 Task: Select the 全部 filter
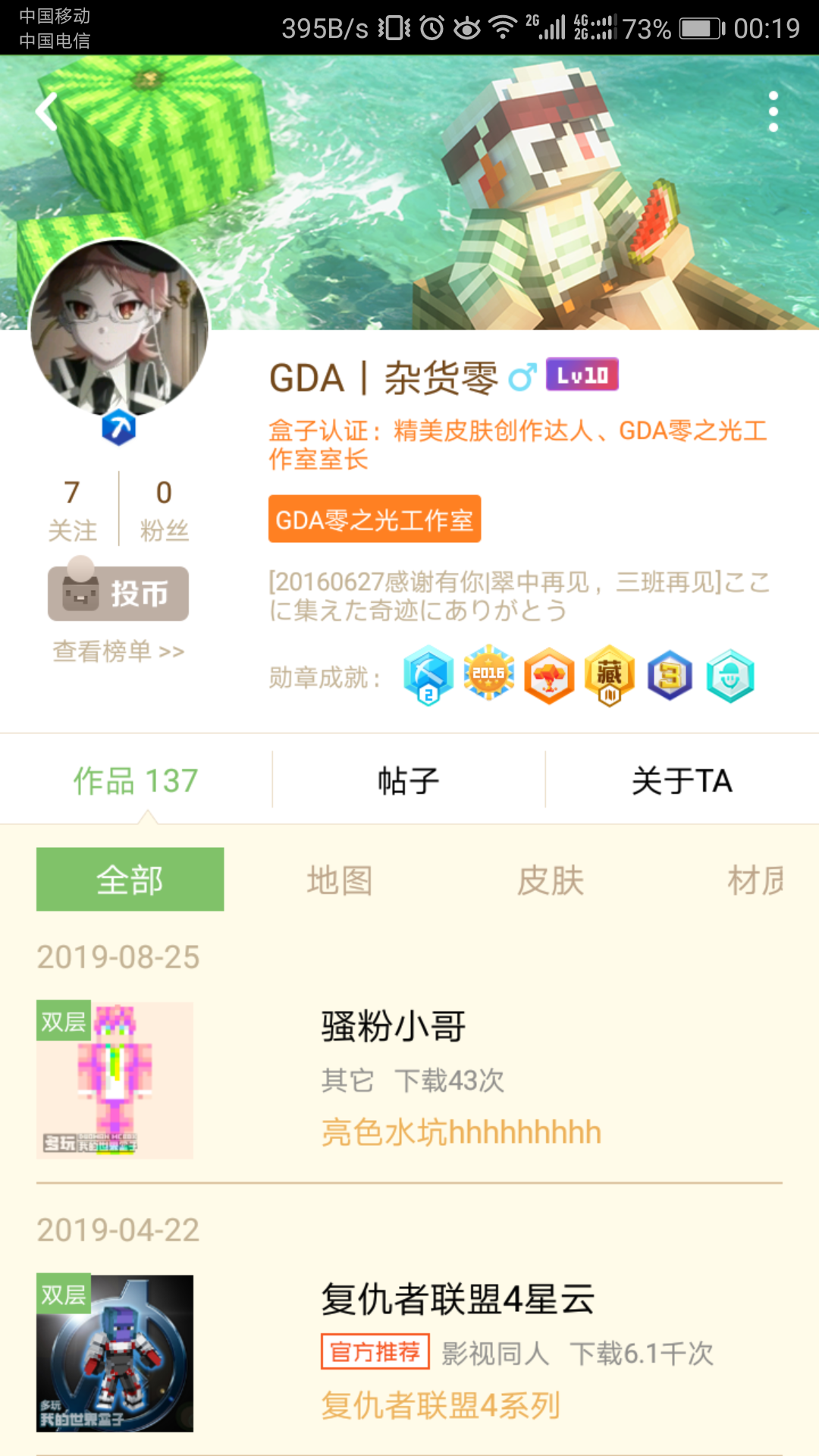tap(130, 880)
